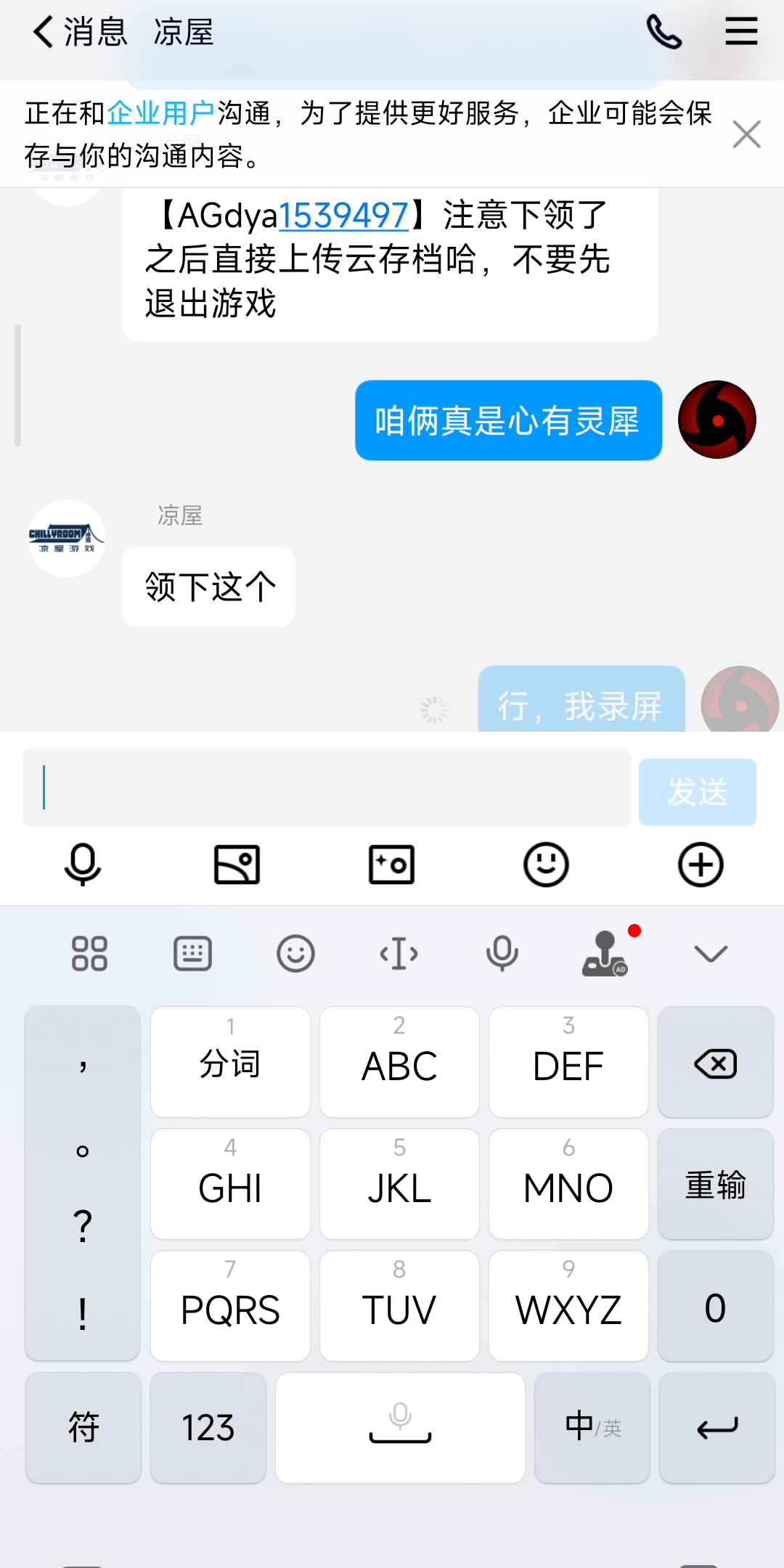
Task: Send the message with 发送
Action: tap(697, 792)
